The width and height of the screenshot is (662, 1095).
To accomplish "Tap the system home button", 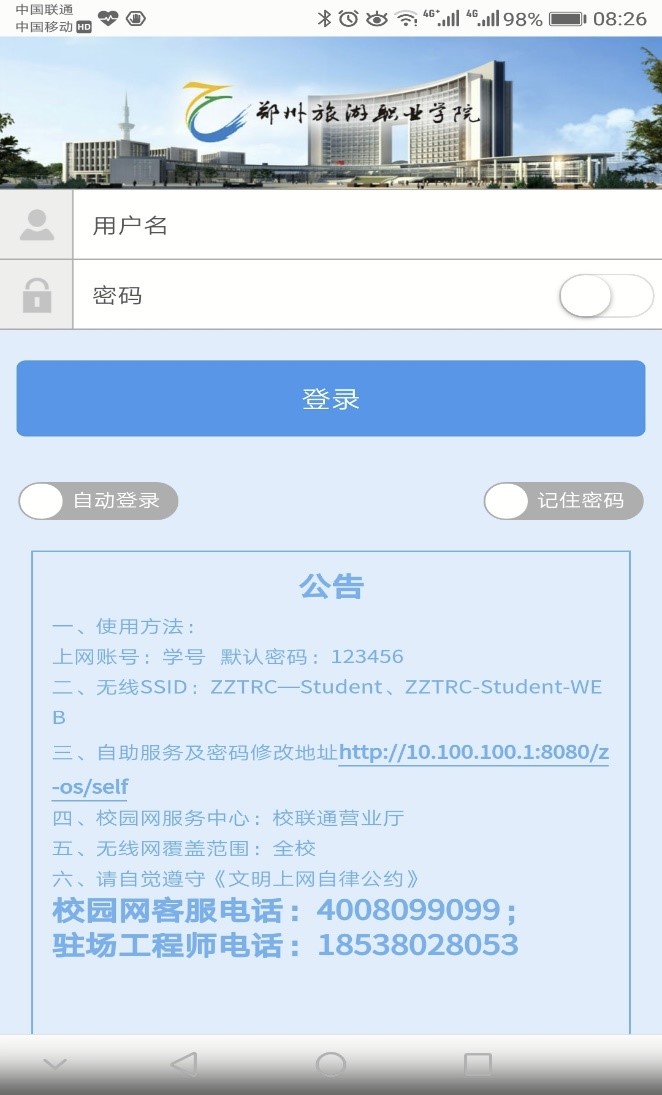I will [330, 1064].
